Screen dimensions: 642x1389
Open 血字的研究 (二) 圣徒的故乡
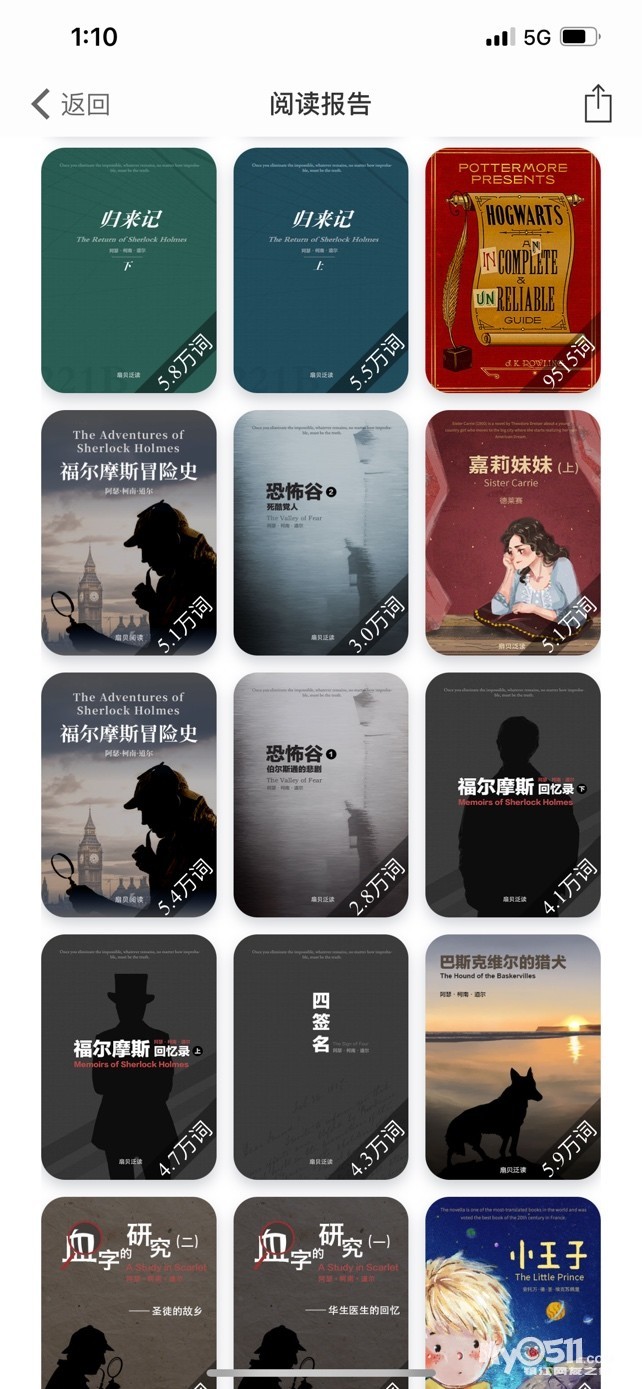[x=129, y=1290]
